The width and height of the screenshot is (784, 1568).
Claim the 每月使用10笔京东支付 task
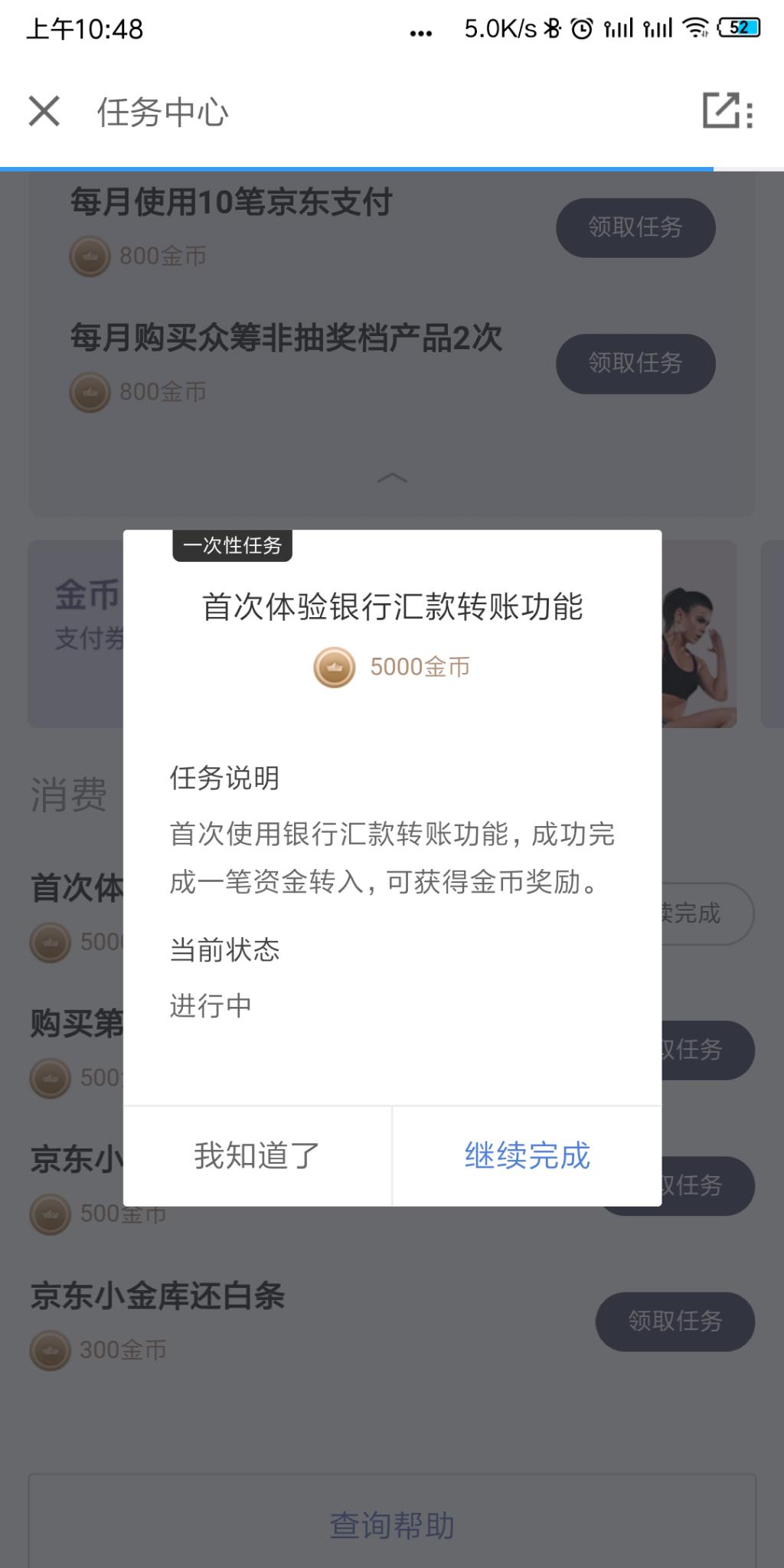(635, 227)
